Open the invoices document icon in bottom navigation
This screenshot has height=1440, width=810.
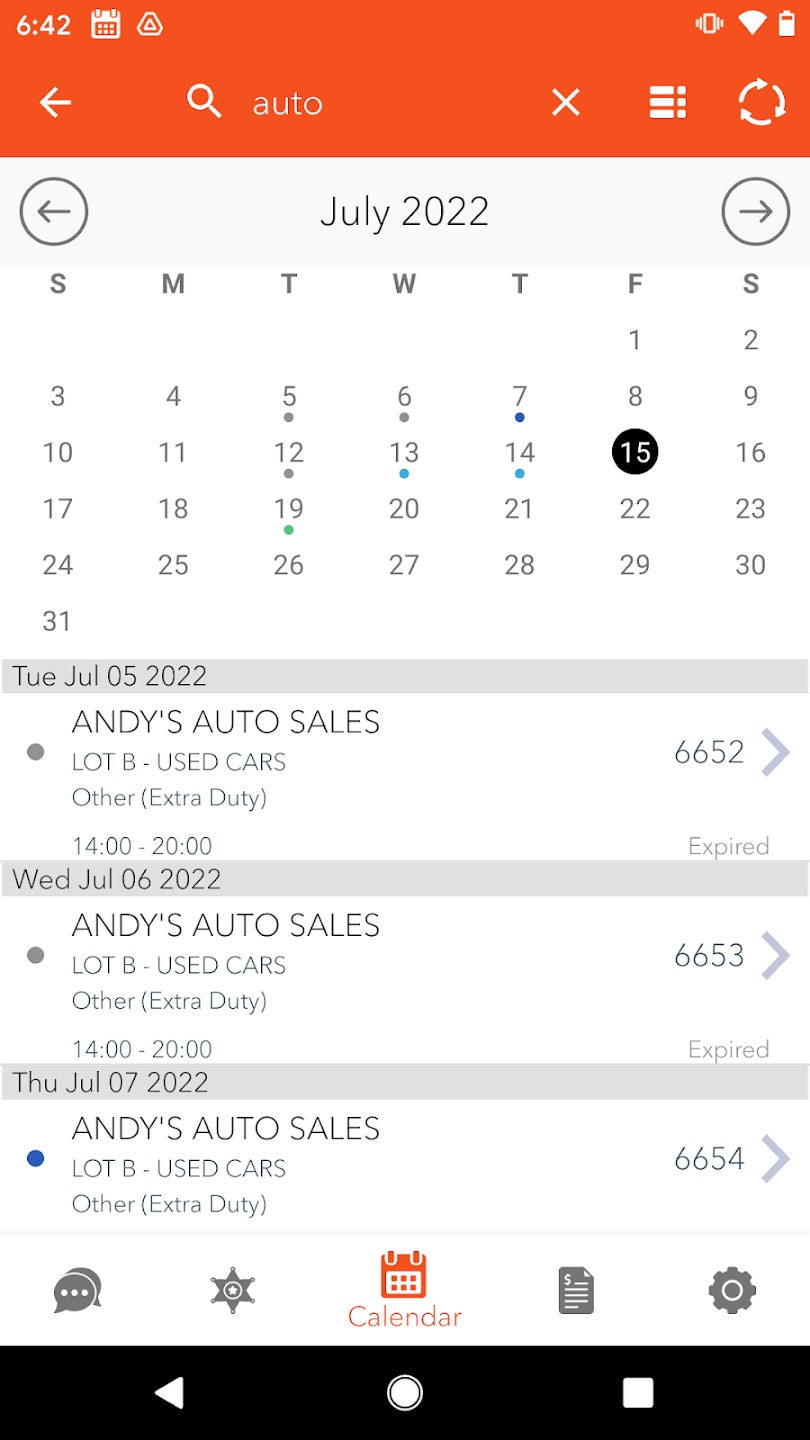coord(574,1290)
